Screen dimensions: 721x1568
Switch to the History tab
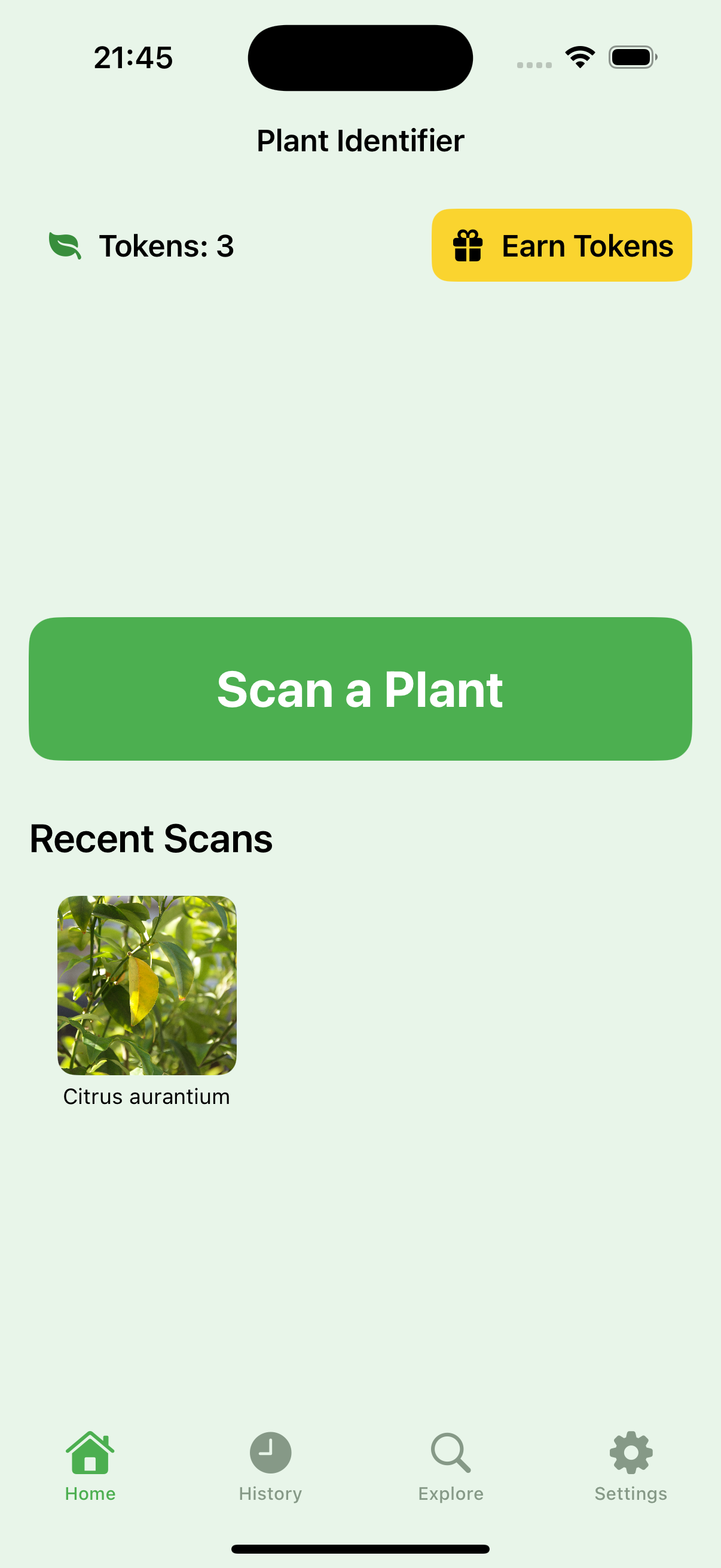270,1466
